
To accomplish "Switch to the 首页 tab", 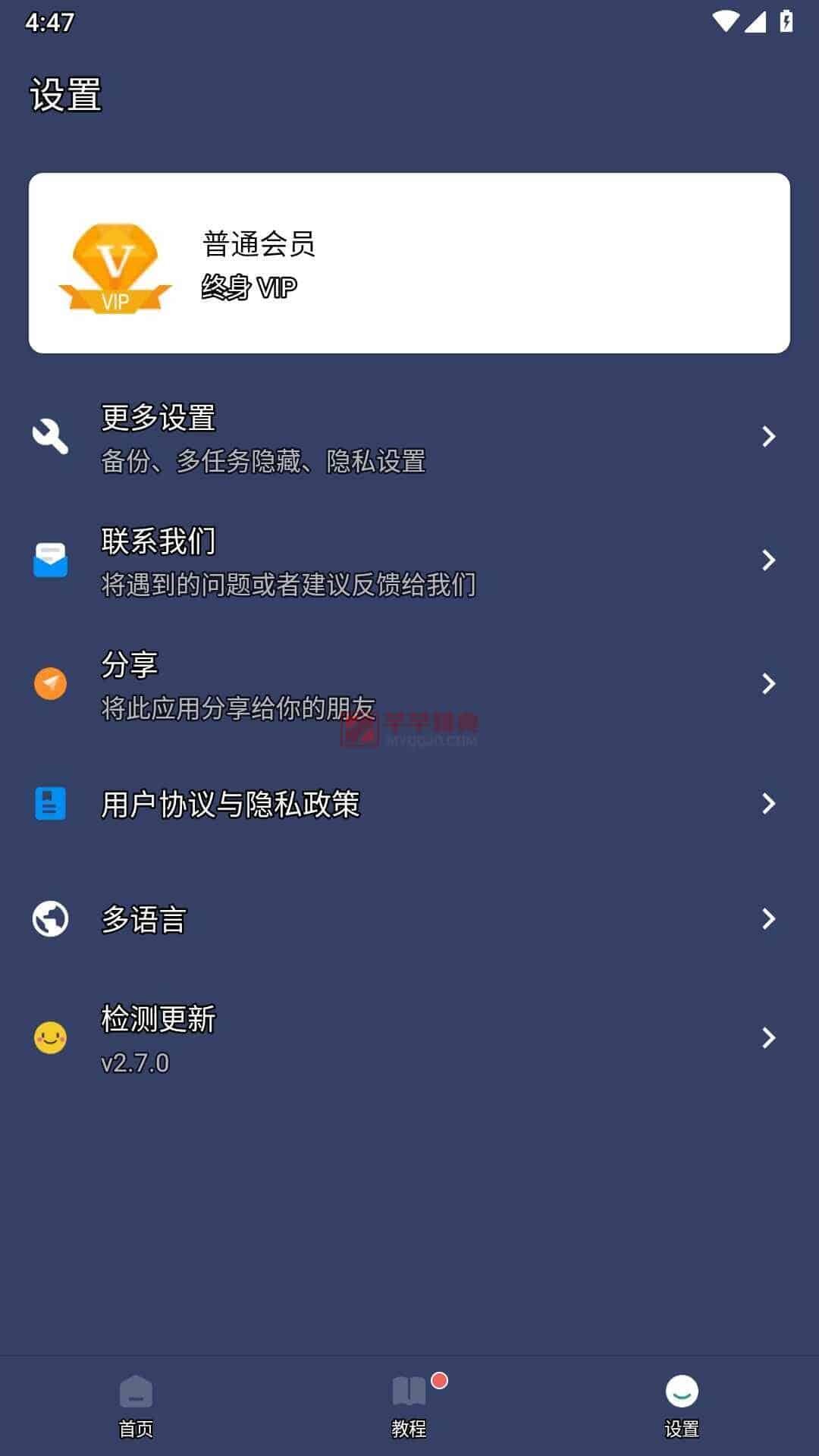I will [x=136, y=1407].
